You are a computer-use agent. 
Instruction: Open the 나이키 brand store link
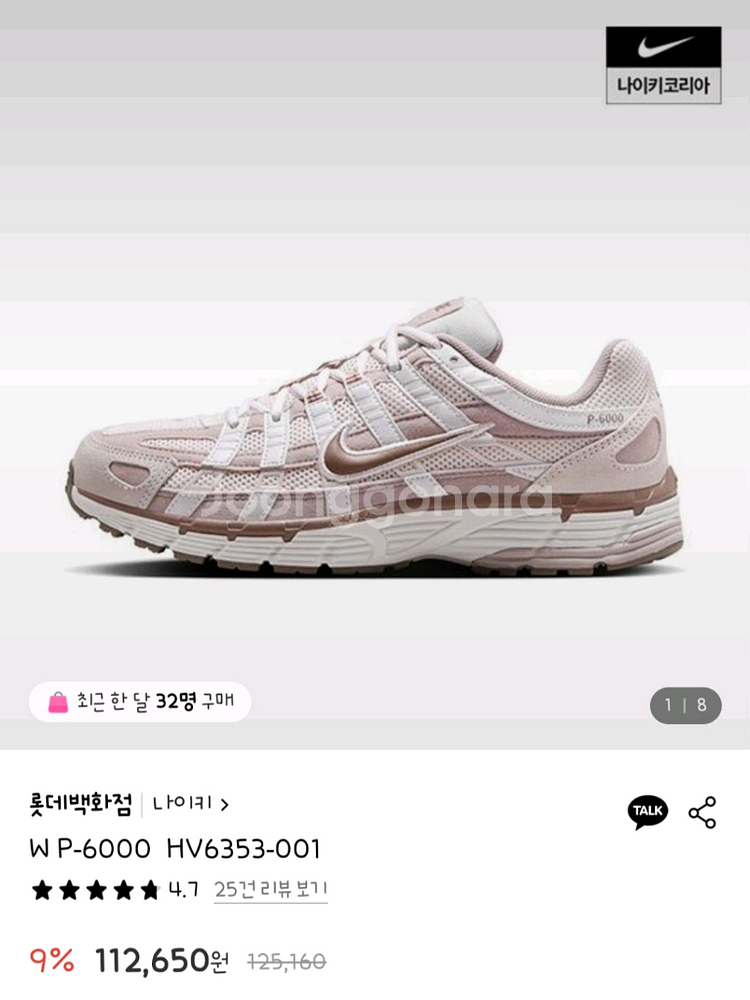coord(190,804)
